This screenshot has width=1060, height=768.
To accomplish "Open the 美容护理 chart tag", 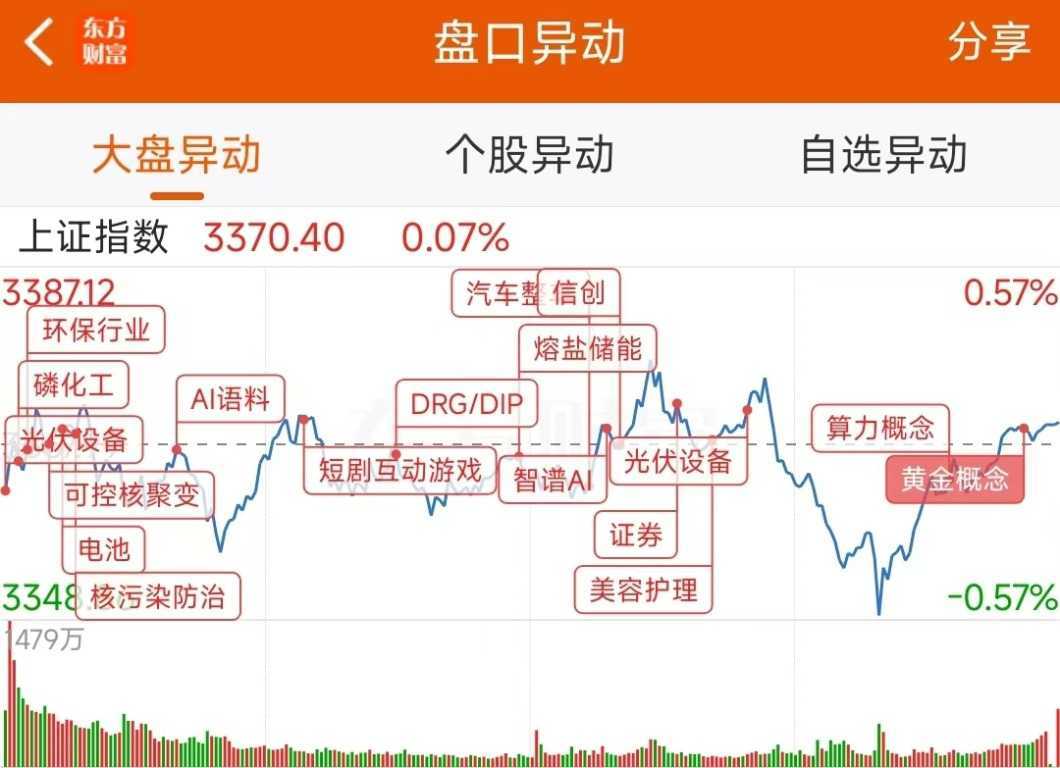I will coord(643,590).
